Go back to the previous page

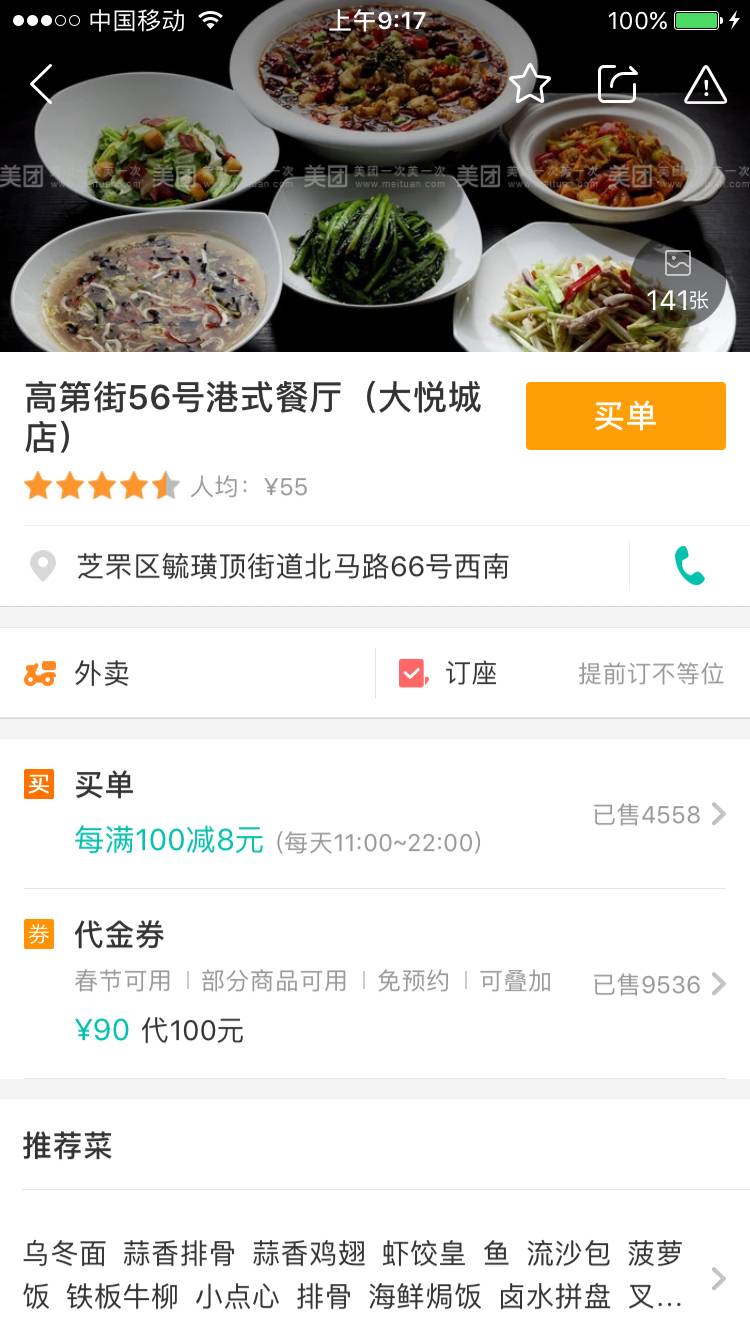pyautogui.click(x=41, y=85)
